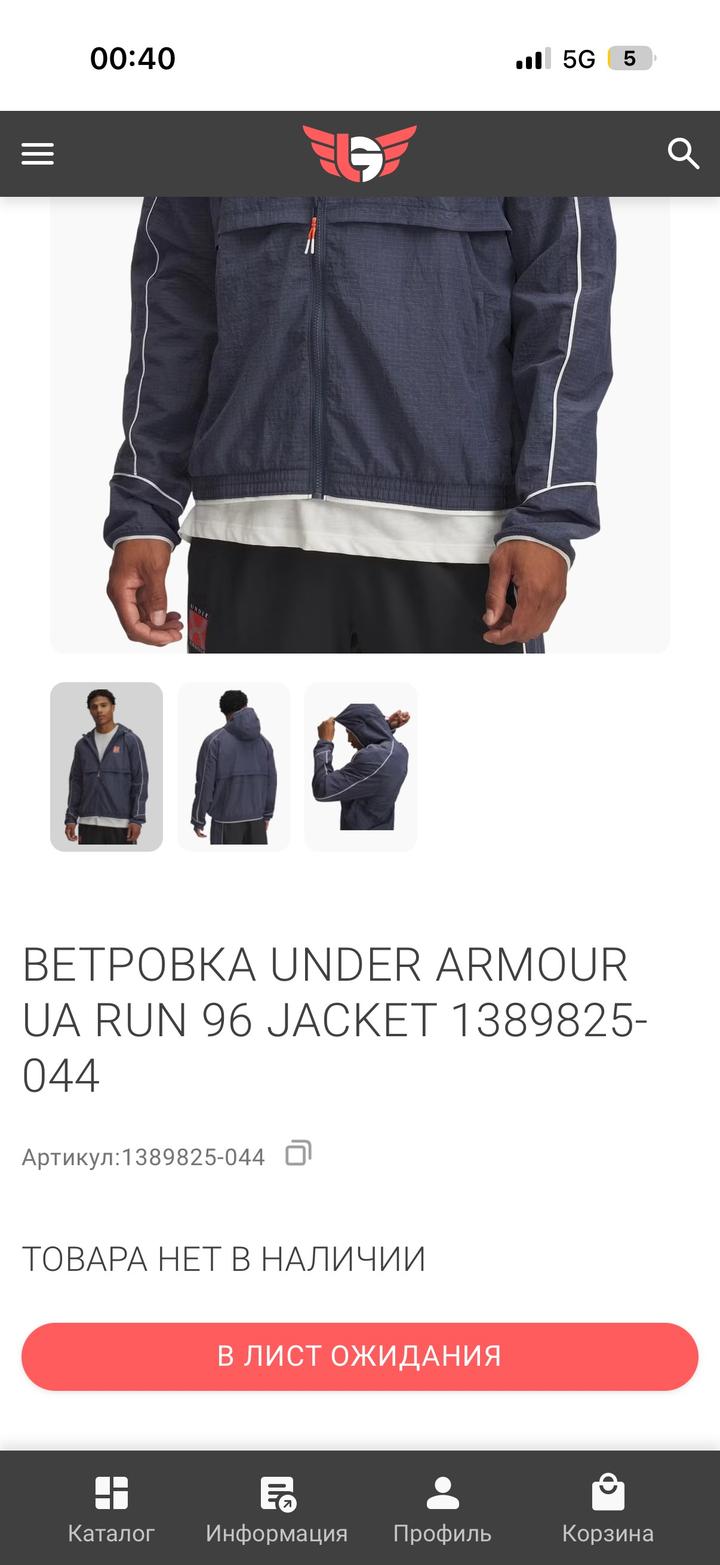Go to the Корзина tab
Image resolution: width=720 pixels, height=1565 pixels.
(608, 1509)
